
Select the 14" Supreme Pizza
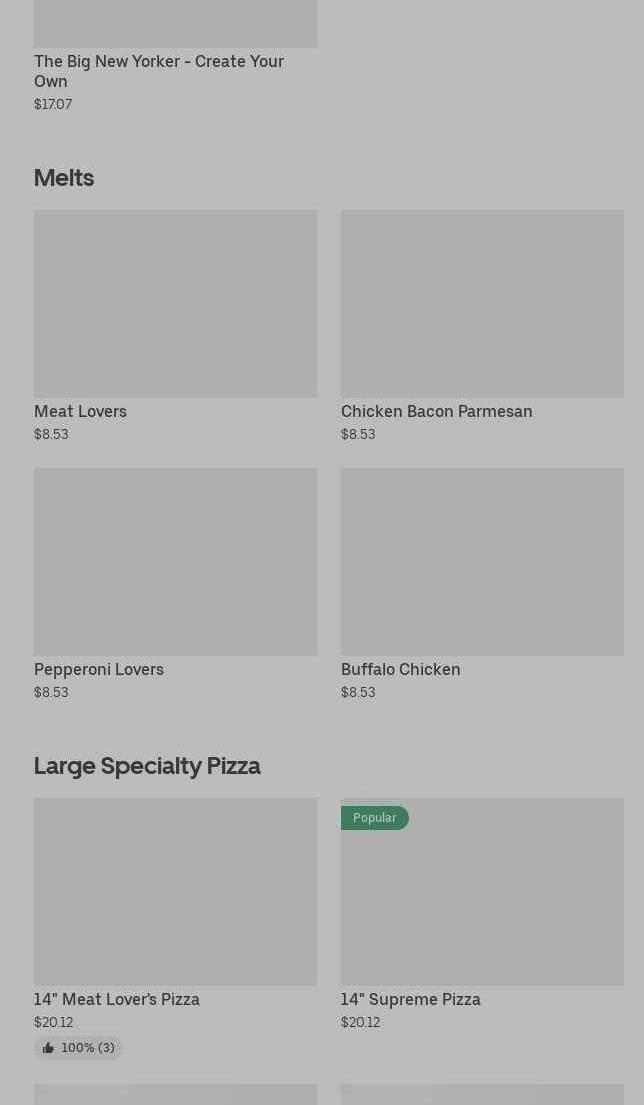point(482,914)
